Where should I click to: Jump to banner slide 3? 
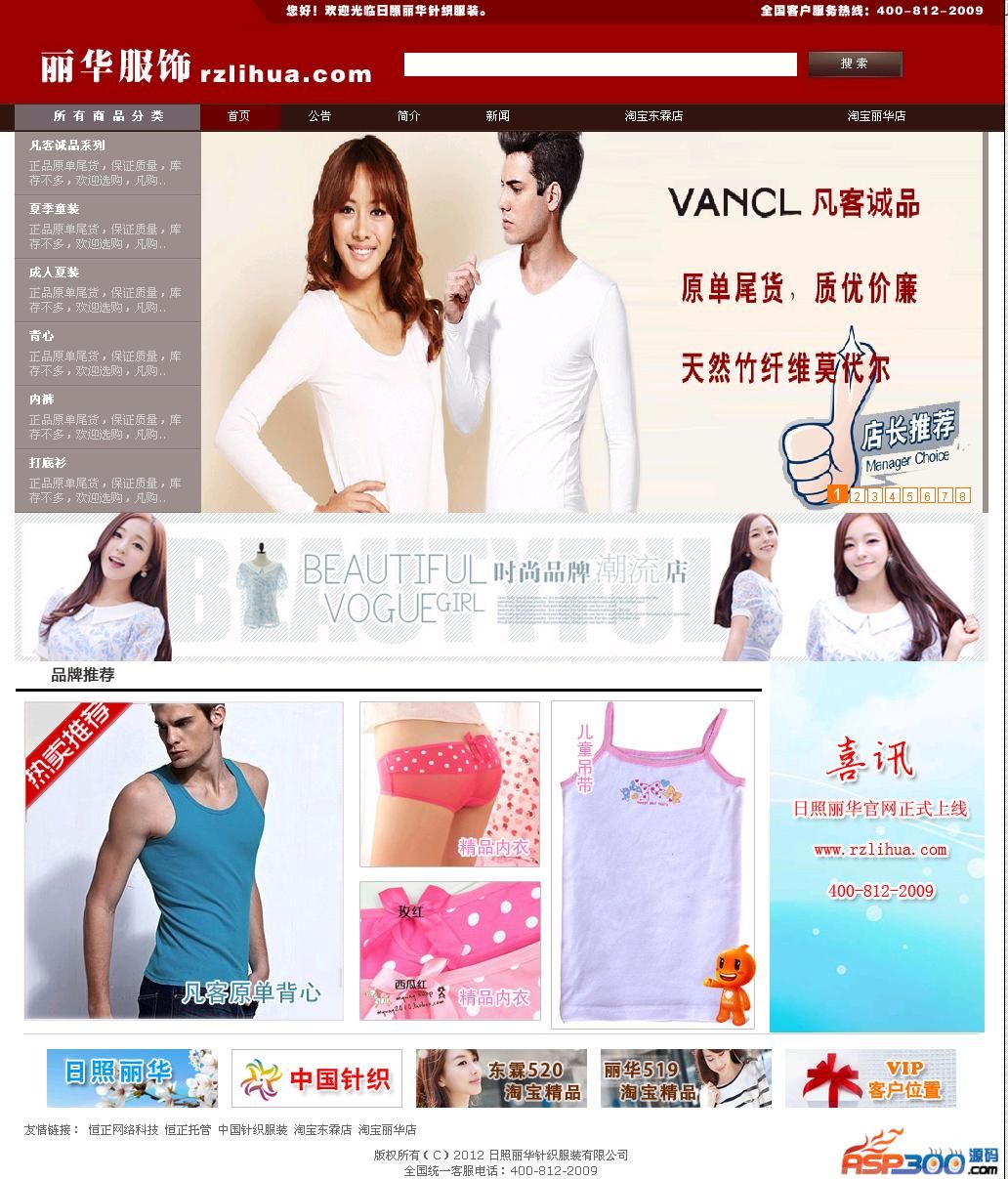873,496
